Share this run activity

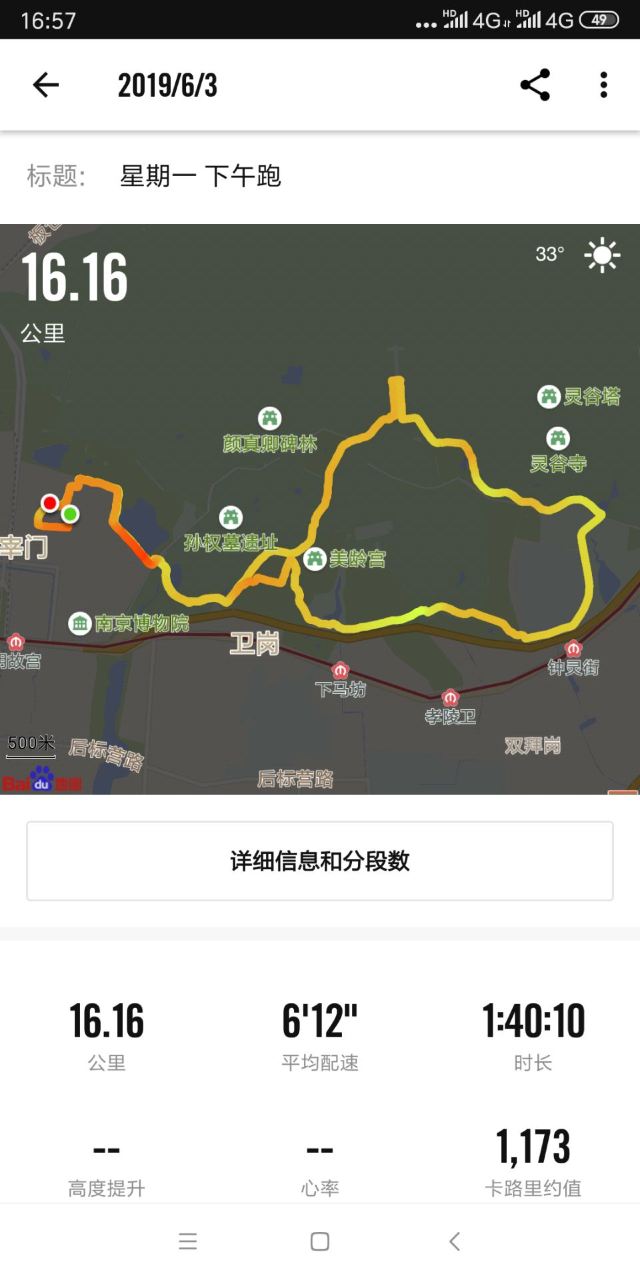535,85
